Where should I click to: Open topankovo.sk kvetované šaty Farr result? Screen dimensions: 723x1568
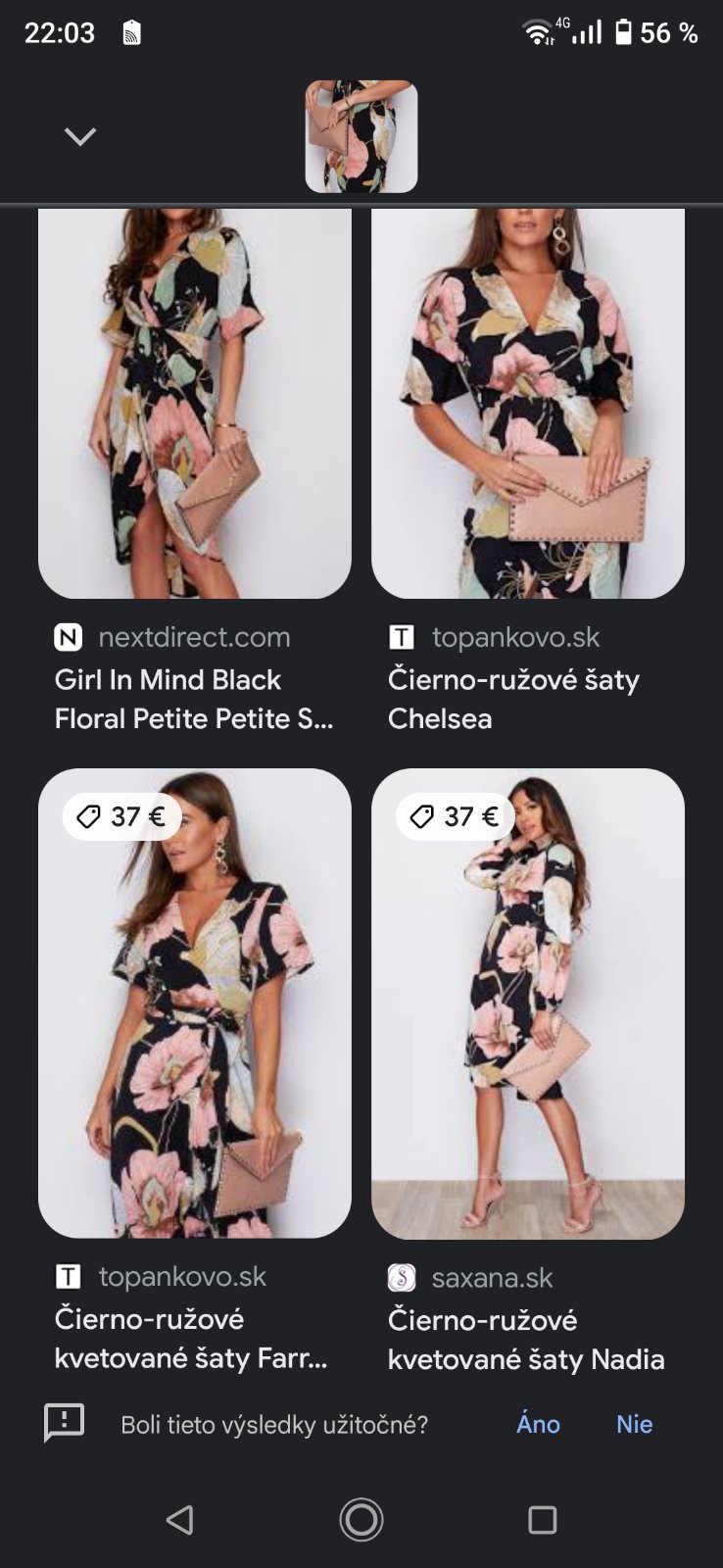click(194, 1004)
